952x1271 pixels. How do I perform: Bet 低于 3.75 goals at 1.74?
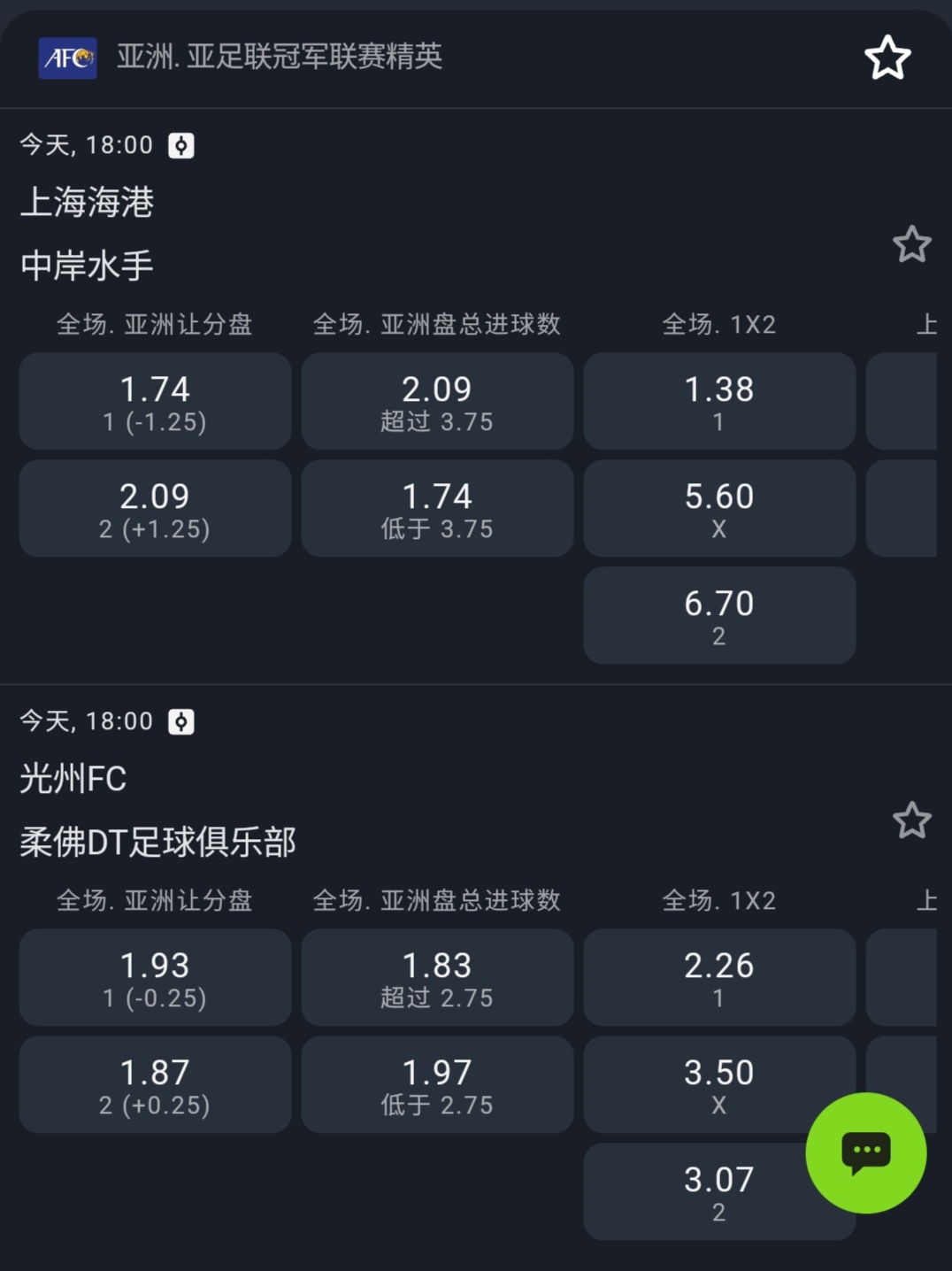pos(437,508)
